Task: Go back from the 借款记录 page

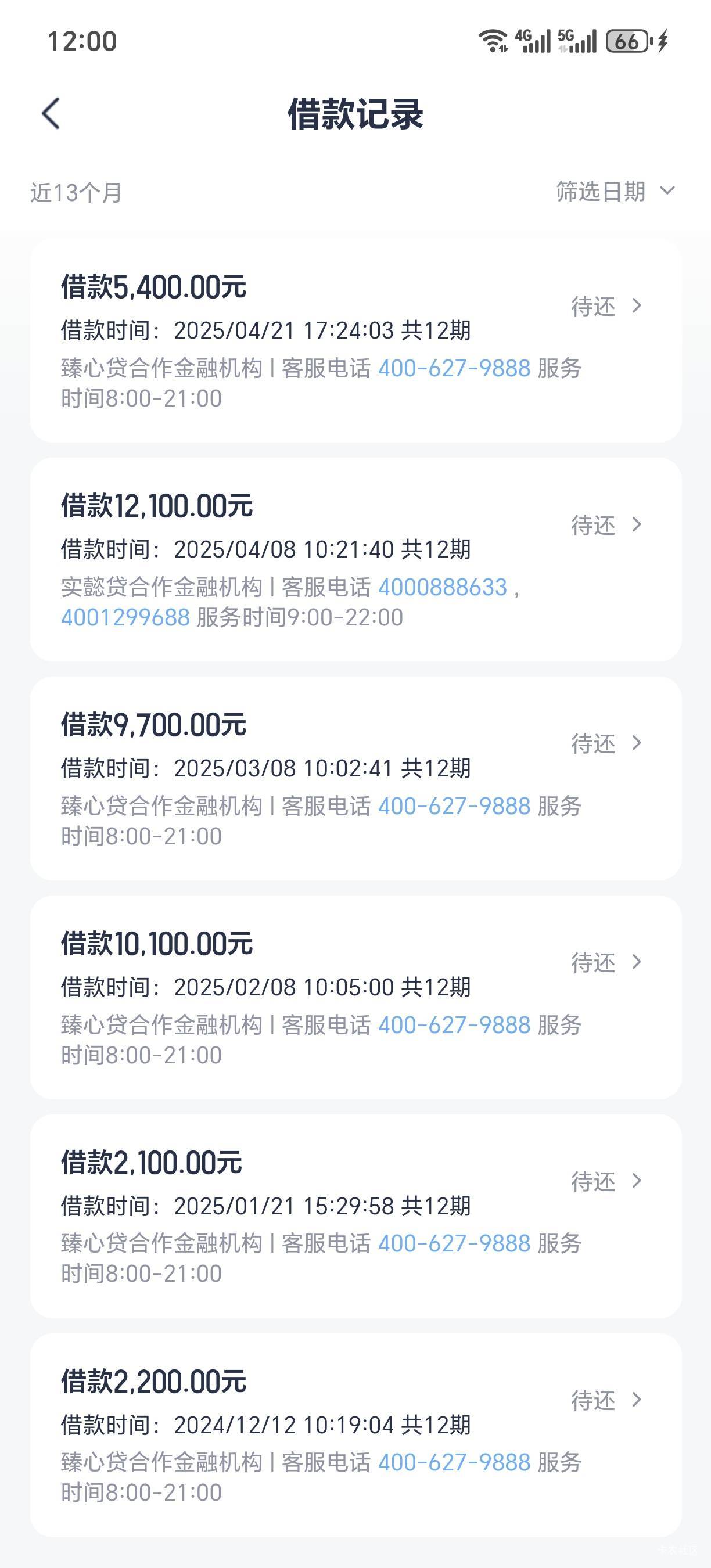Action: click(x=51, y=114)
